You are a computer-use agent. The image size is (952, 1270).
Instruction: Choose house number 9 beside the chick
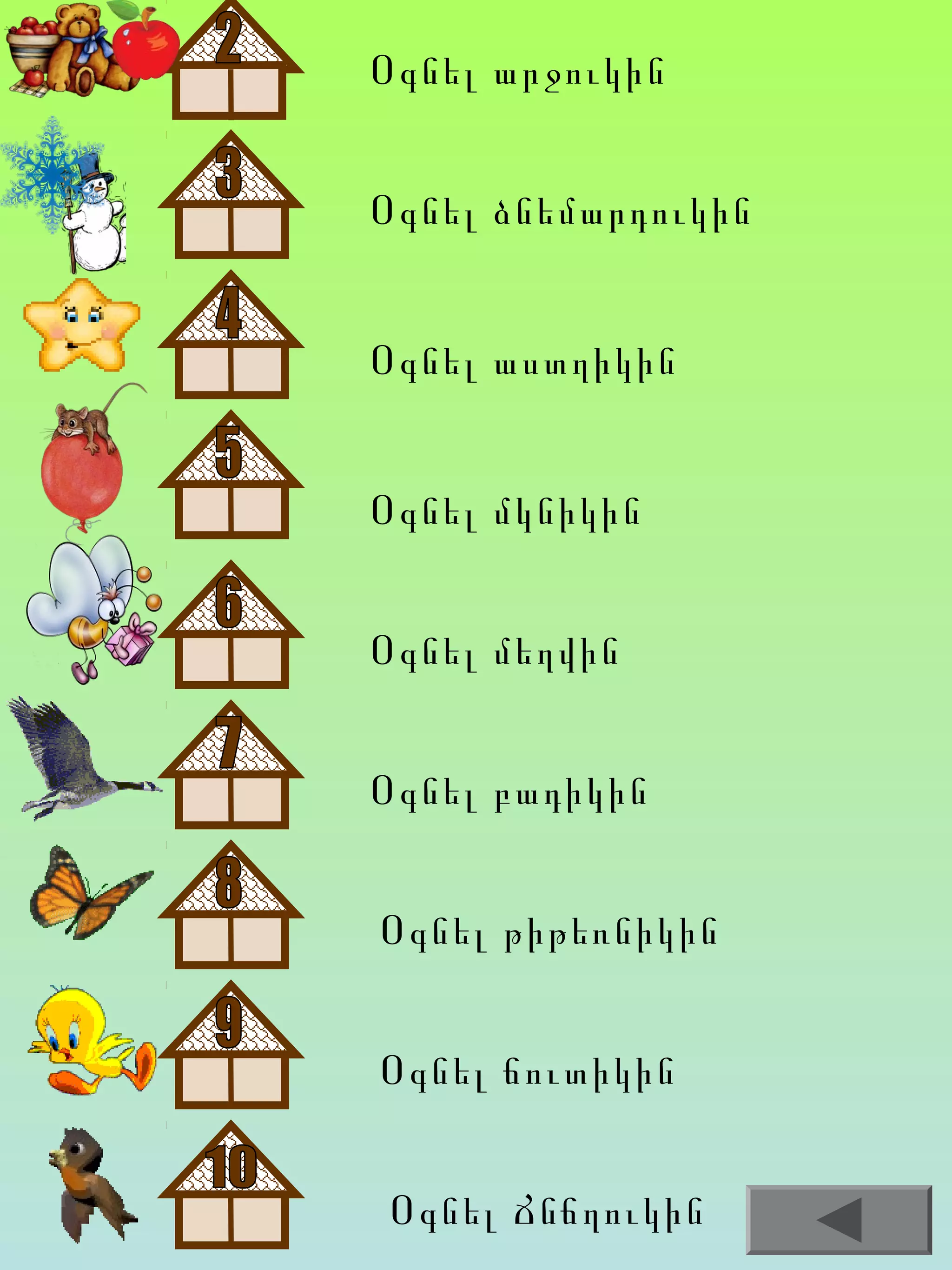pyautogui.click(x=231, y=1044)
